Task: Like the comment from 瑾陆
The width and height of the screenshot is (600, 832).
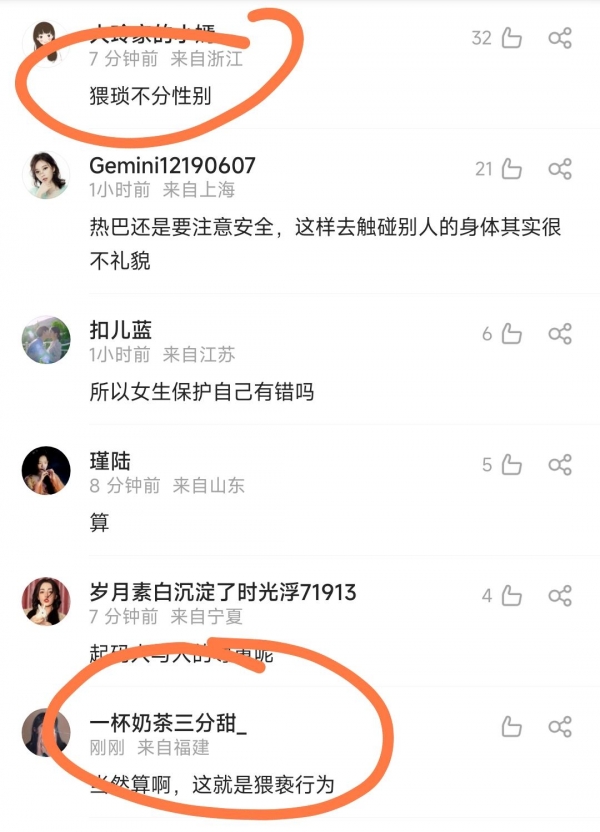Action: tap(511, 464)
